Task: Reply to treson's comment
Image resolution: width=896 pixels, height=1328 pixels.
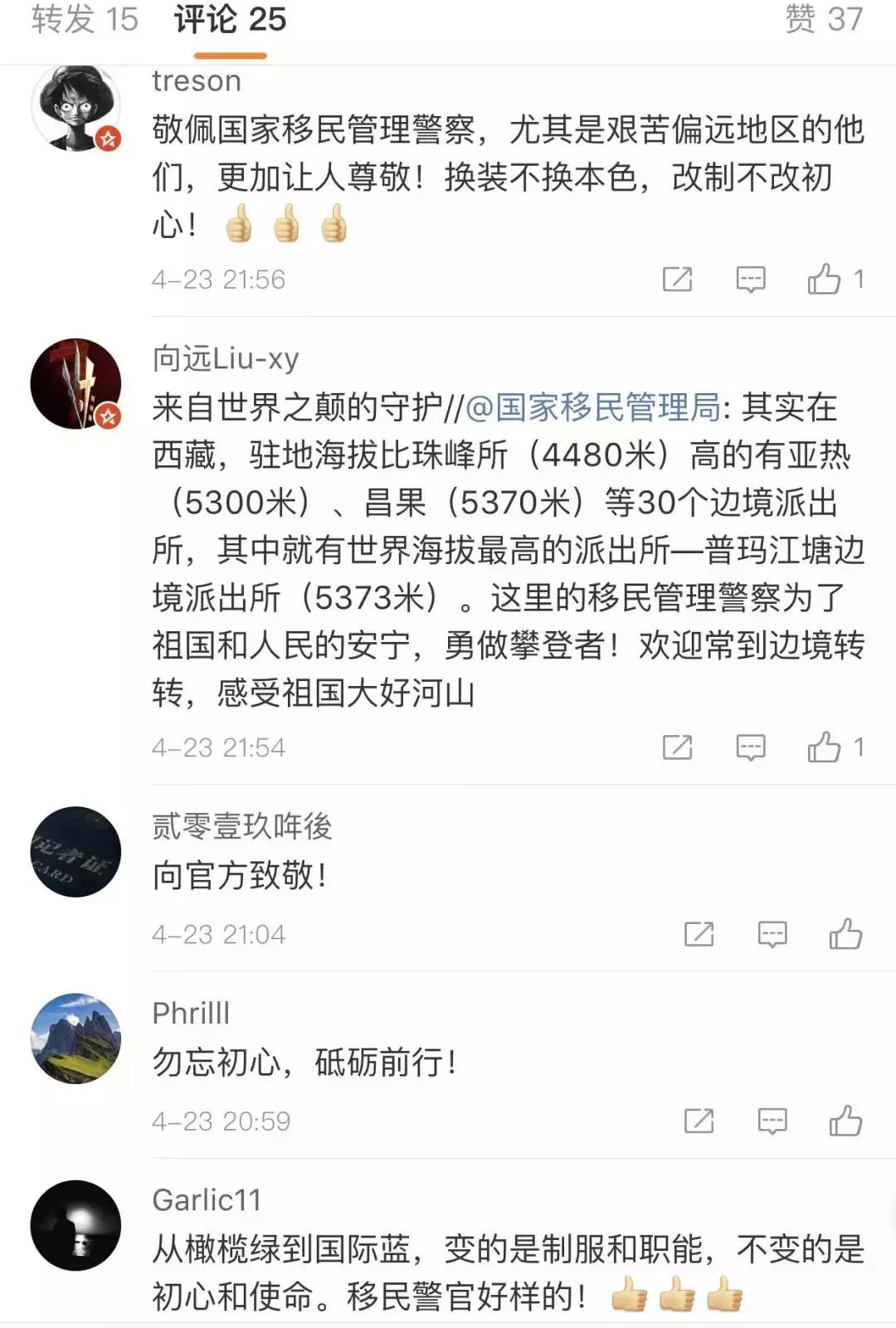Action: pos(751,280)
